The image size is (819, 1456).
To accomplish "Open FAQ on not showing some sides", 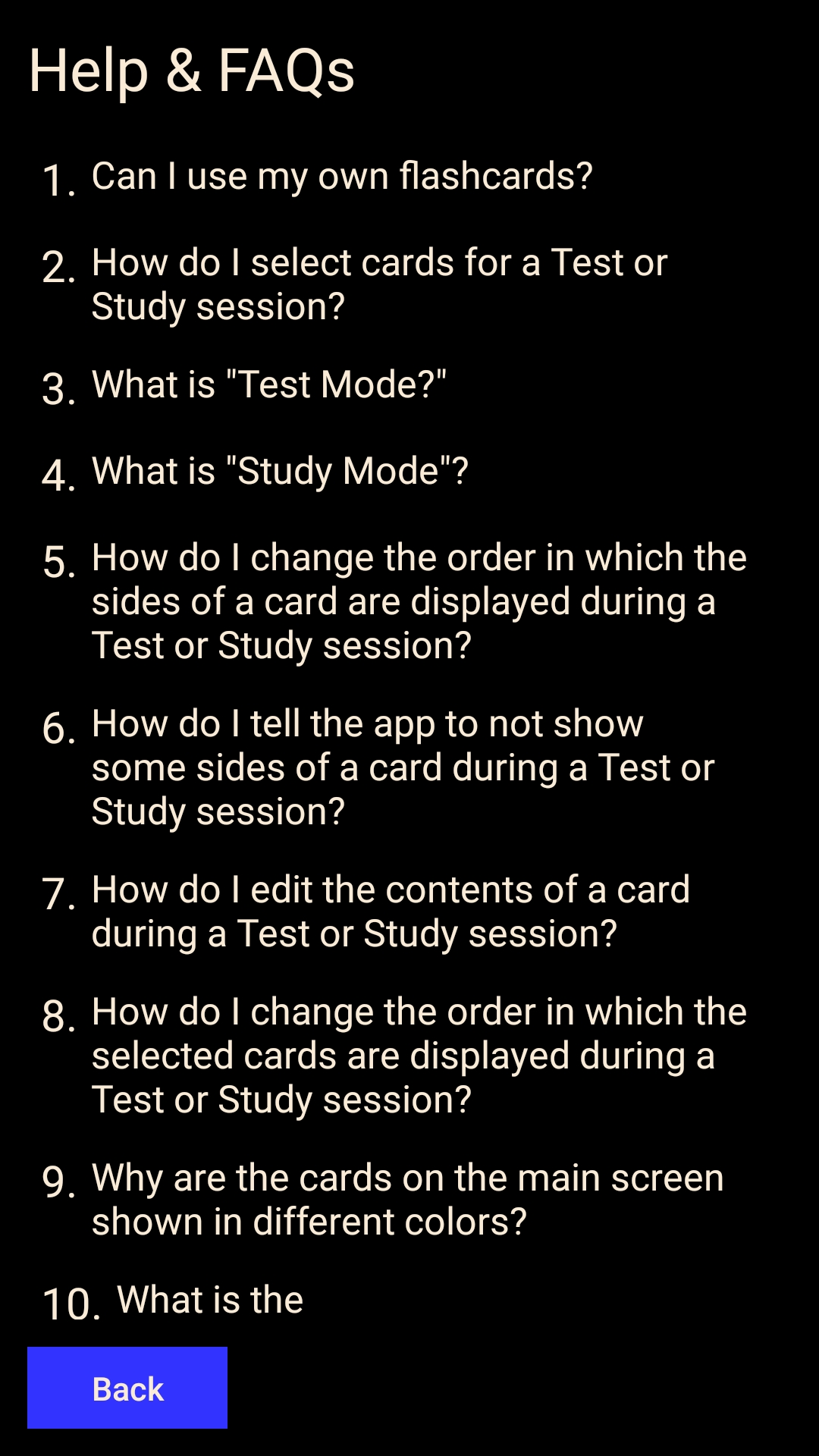I will pos(402,767).
